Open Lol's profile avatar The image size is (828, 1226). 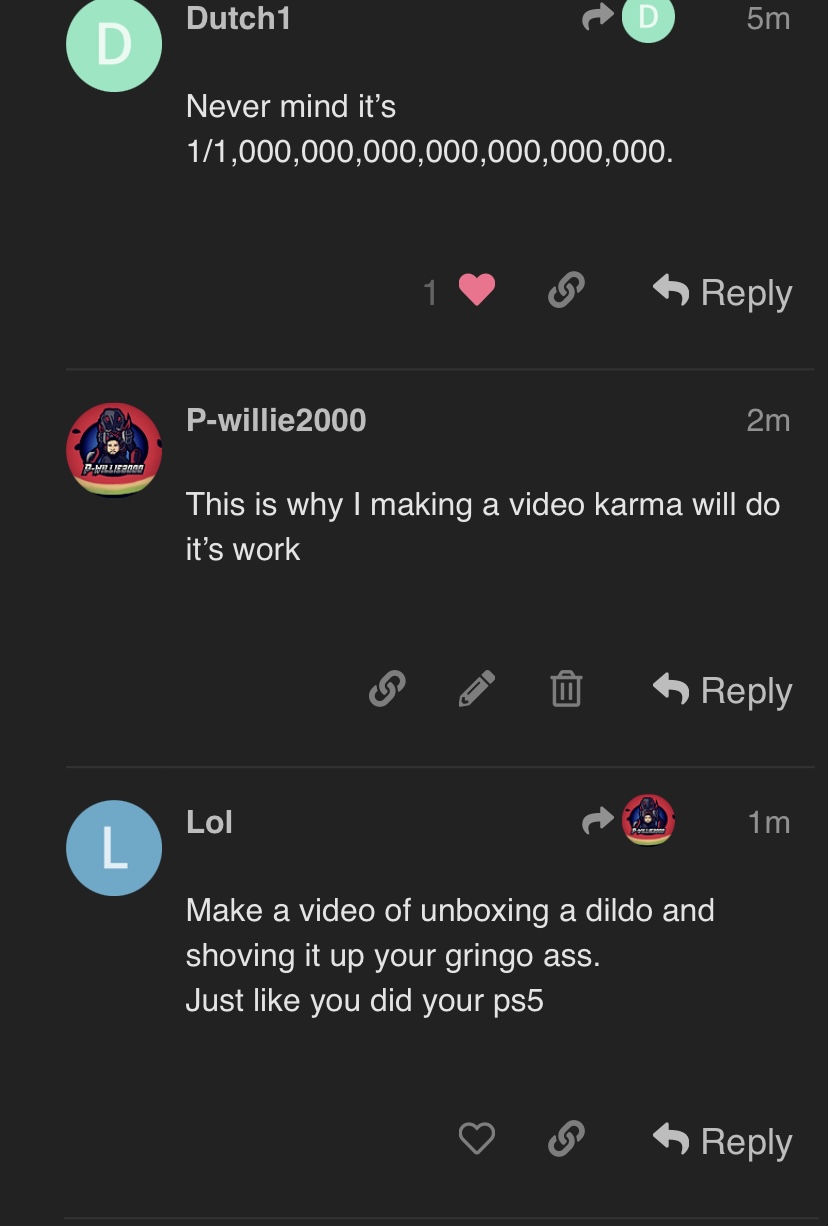click(x=113, y=848)
